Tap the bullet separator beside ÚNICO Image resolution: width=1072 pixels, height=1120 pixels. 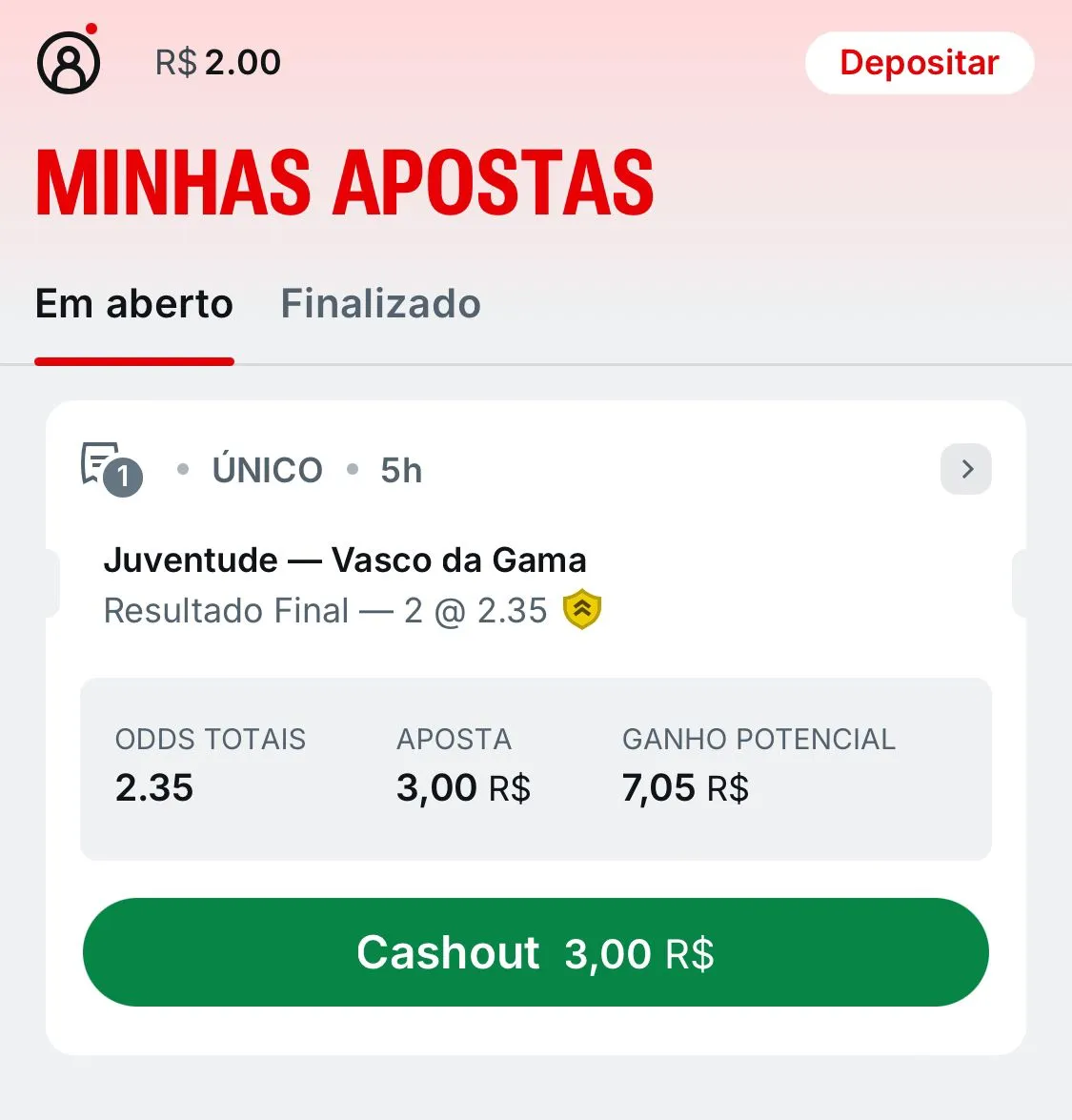click(181, 469)
